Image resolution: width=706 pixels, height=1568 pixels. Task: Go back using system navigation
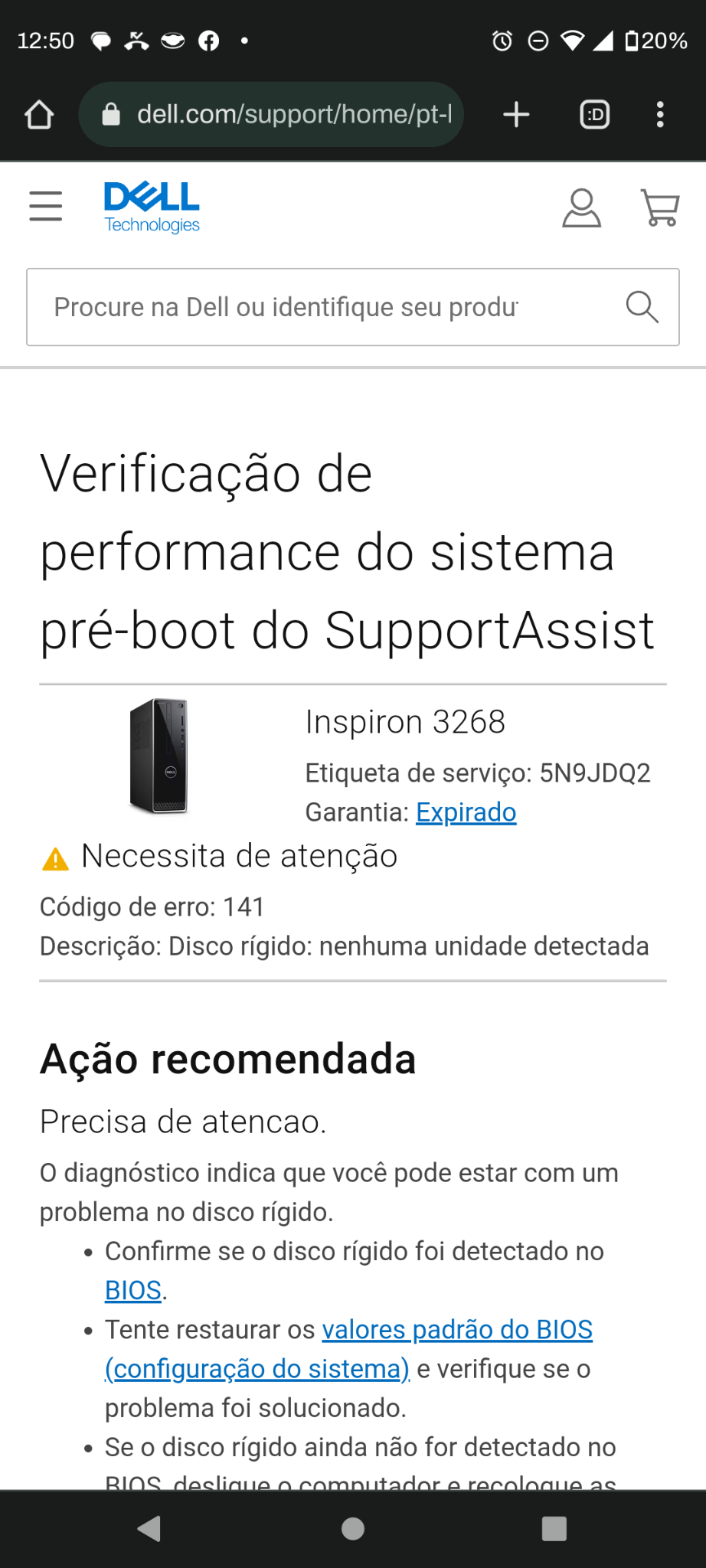149,1529
